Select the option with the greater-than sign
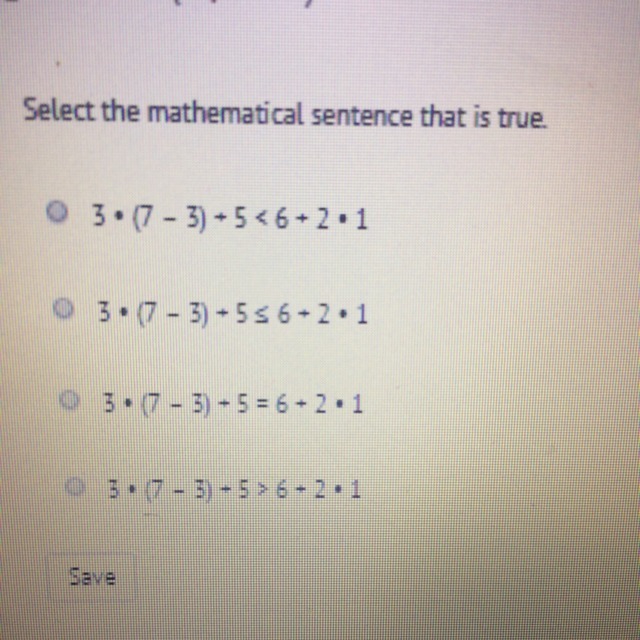This screenshot has height=640, width=640. click(75, 487)
